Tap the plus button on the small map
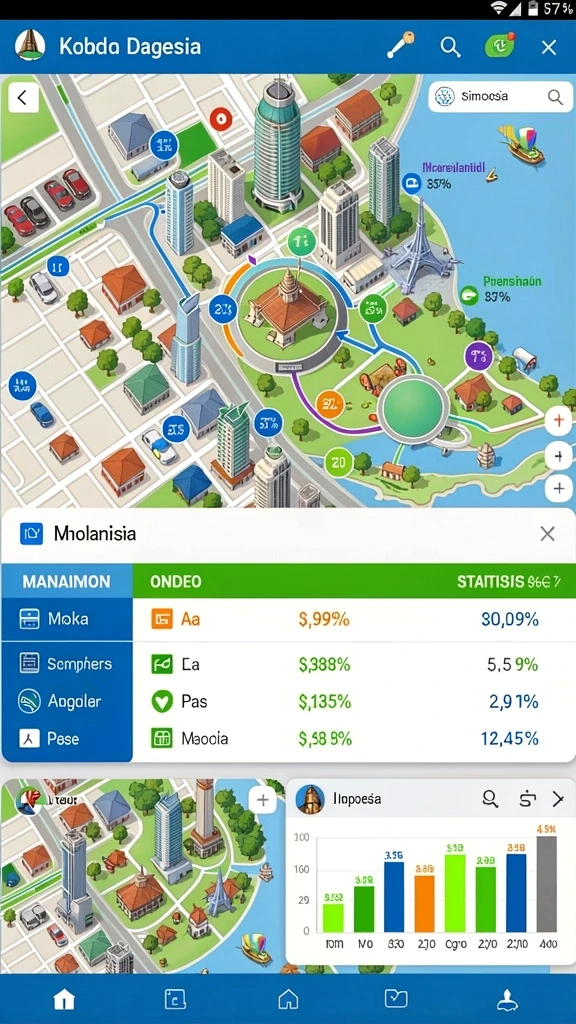The height and width of the screenshot is (1024, 576). click(263, 800)
